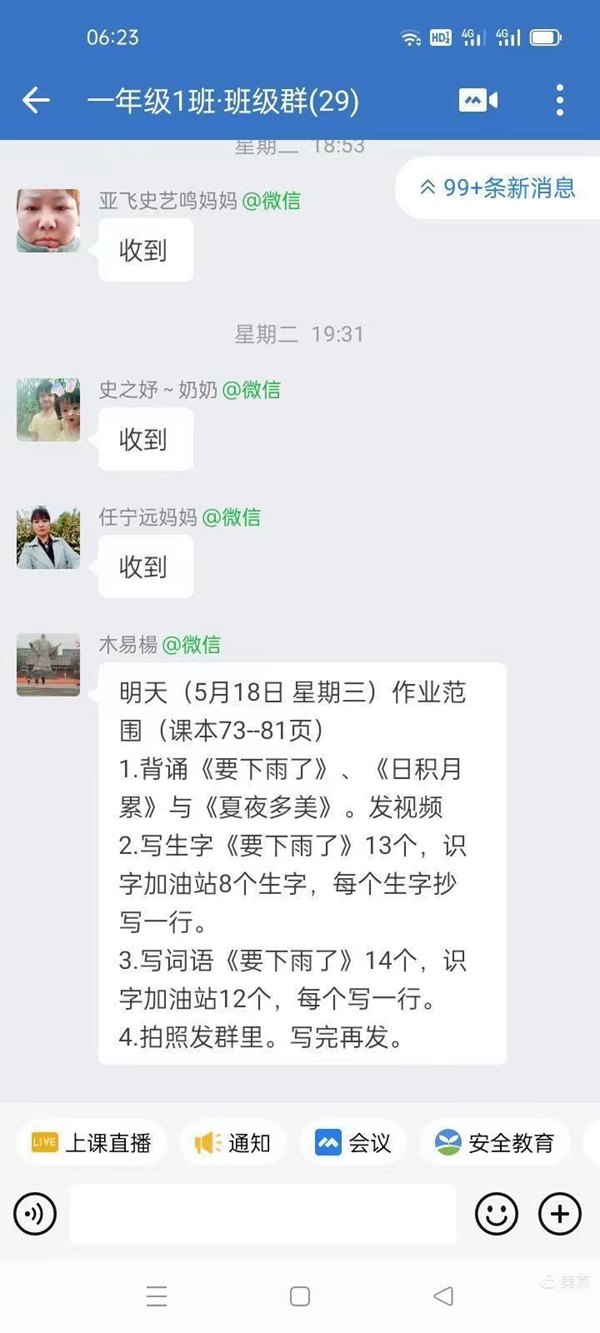Screen dimensions: 600x1333
Task: Focus the message text field
Action: coord(262,1215)
